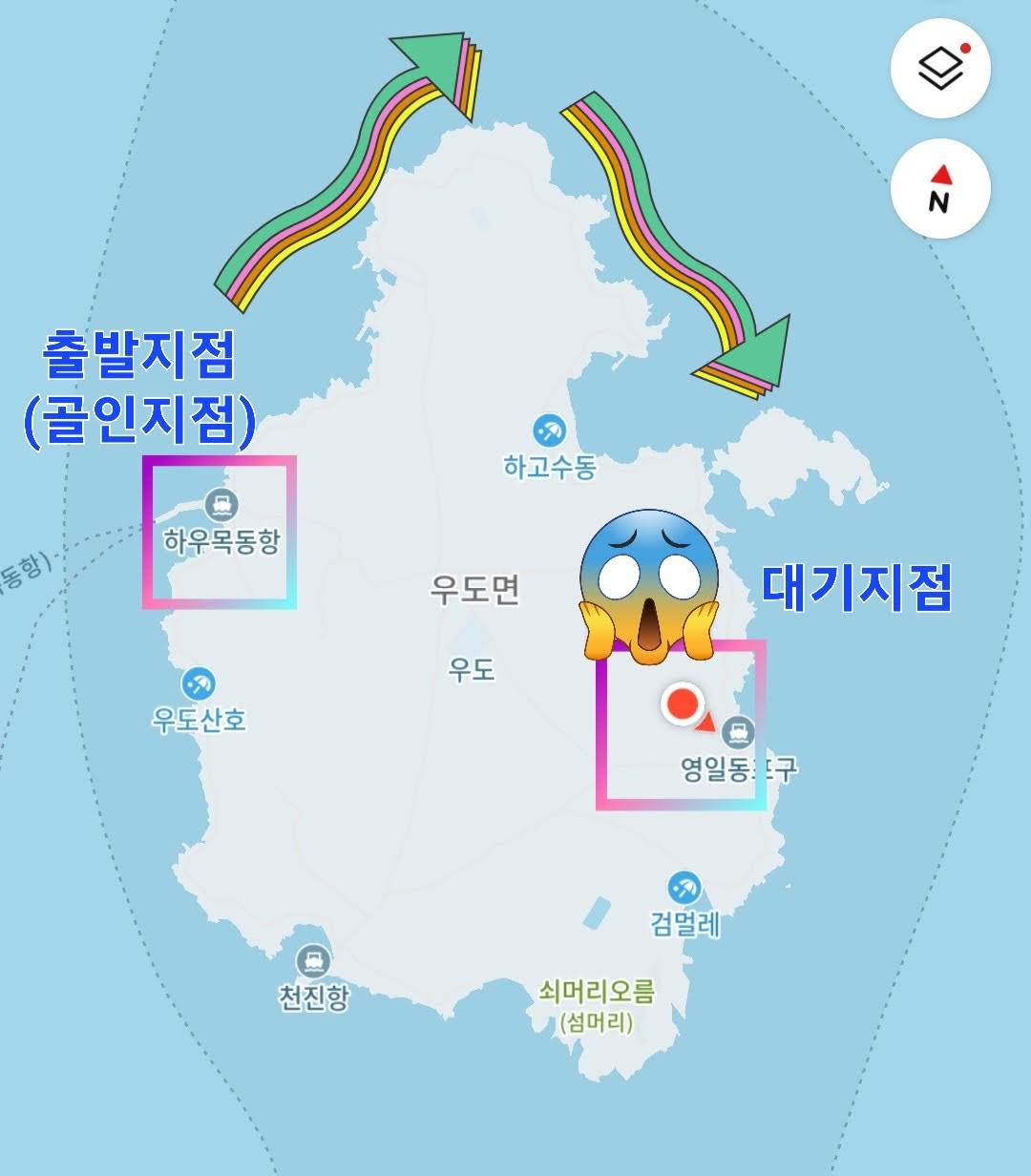Open the 하우목동항 port marker

click(221, 504)
